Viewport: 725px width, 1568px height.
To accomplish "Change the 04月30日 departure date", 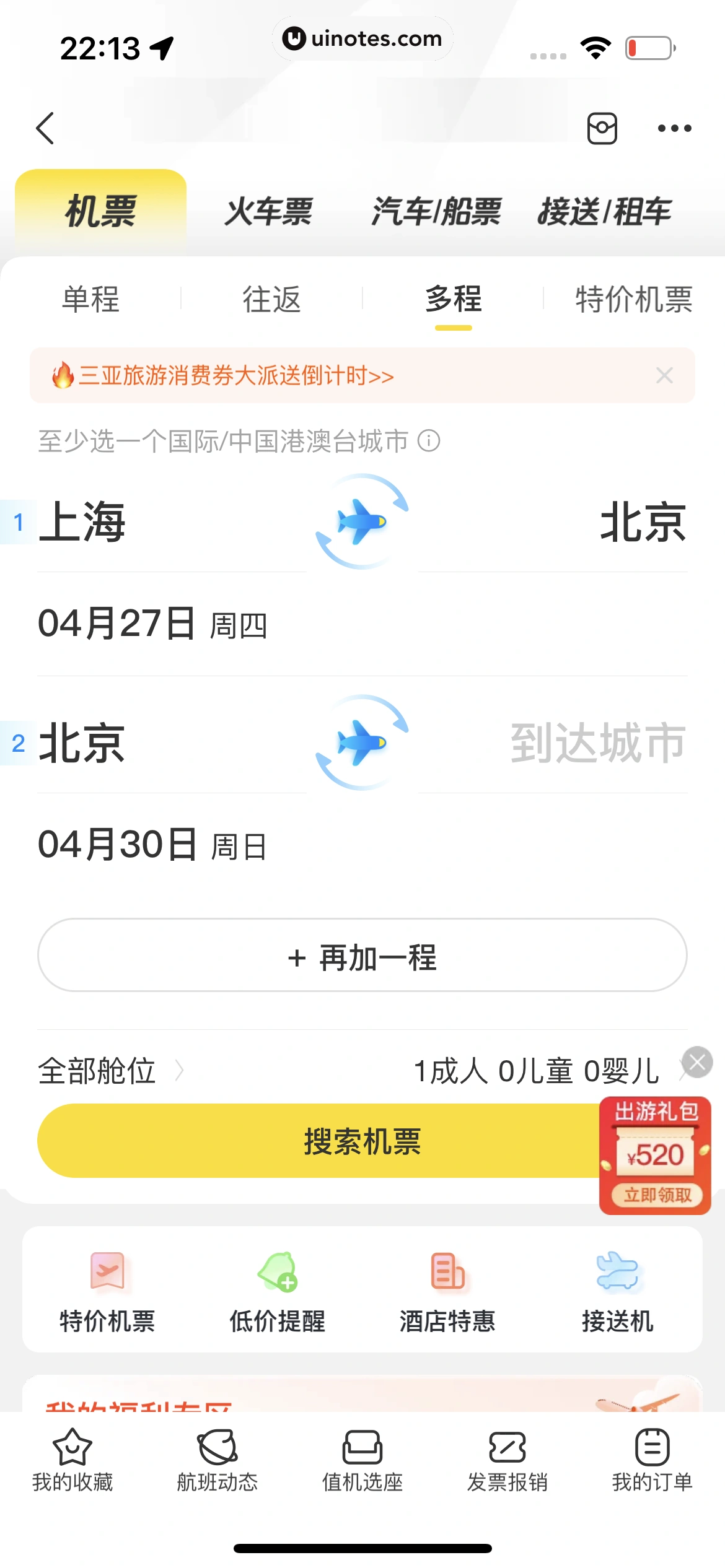I will click(152, 845).
